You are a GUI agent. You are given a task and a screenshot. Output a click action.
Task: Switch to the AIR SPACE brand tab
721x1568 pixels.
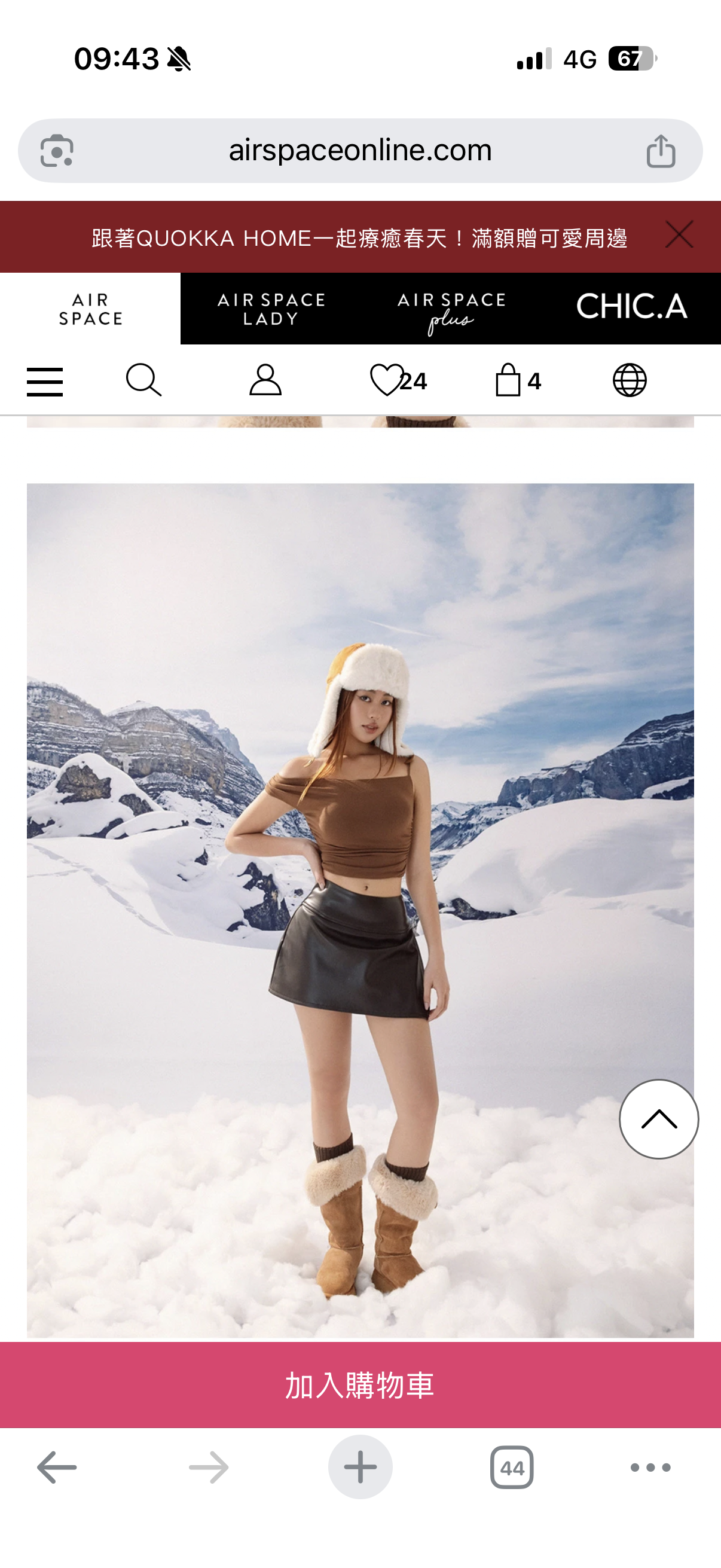coord(90,309)
